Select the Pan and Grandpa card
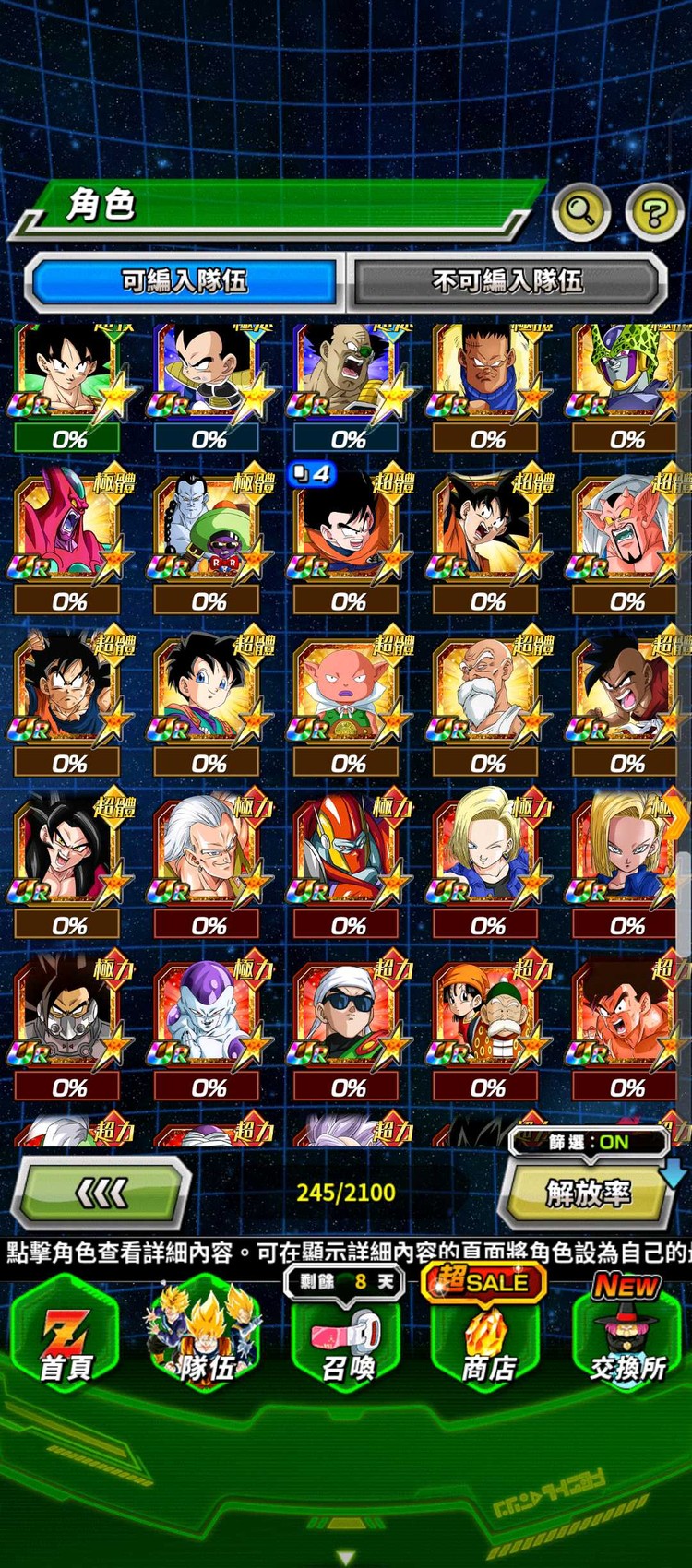 [x=484, y=1015]
